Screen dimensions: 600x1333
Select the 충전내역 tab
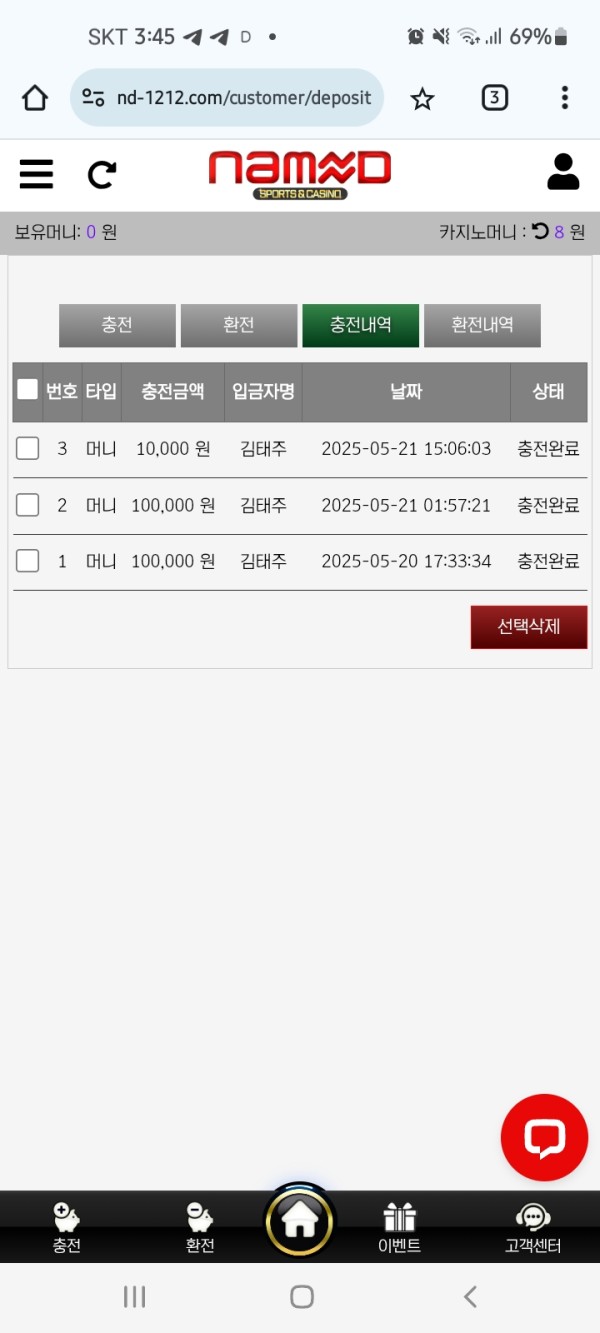[x=361, y=325]
